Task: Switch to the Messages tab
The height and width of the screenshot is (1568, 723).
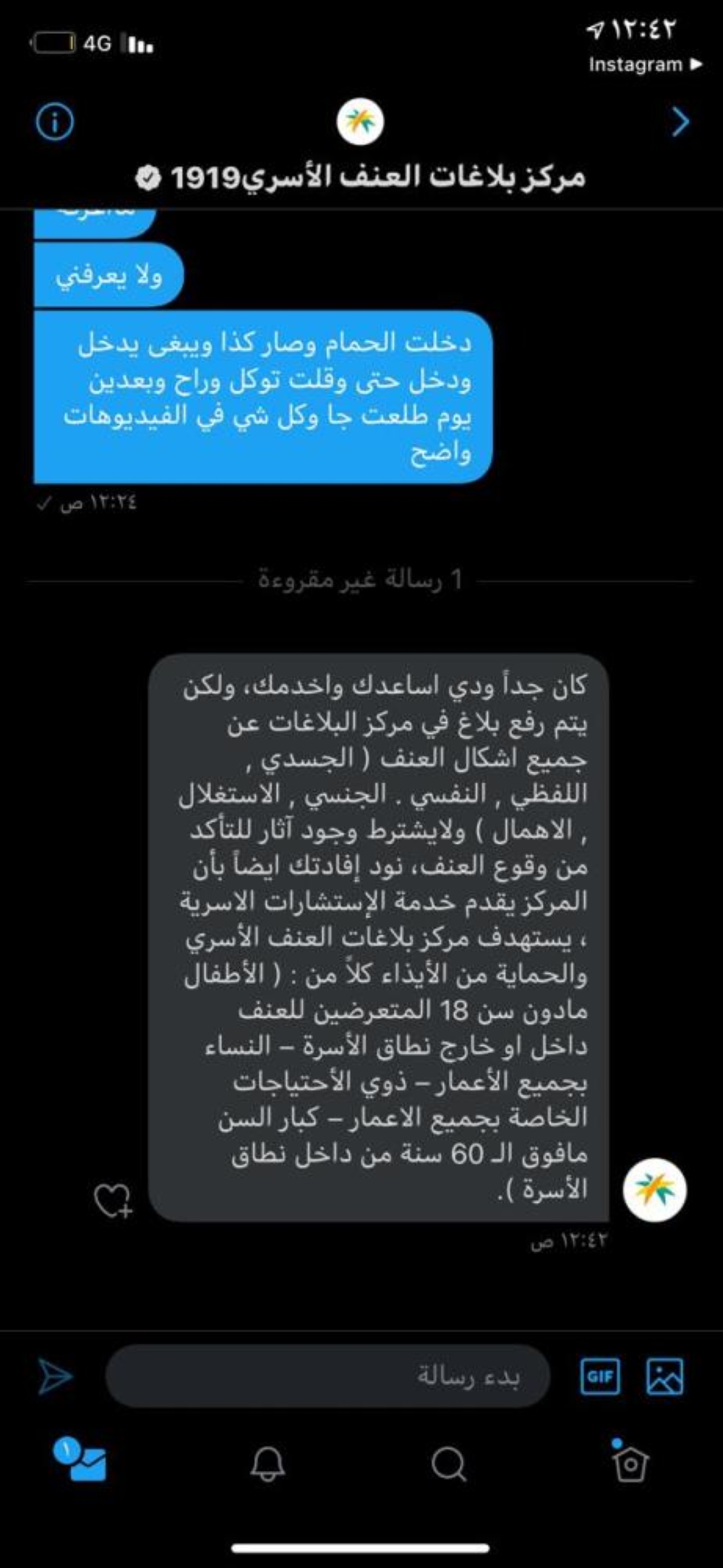Action: (81, 1460)
